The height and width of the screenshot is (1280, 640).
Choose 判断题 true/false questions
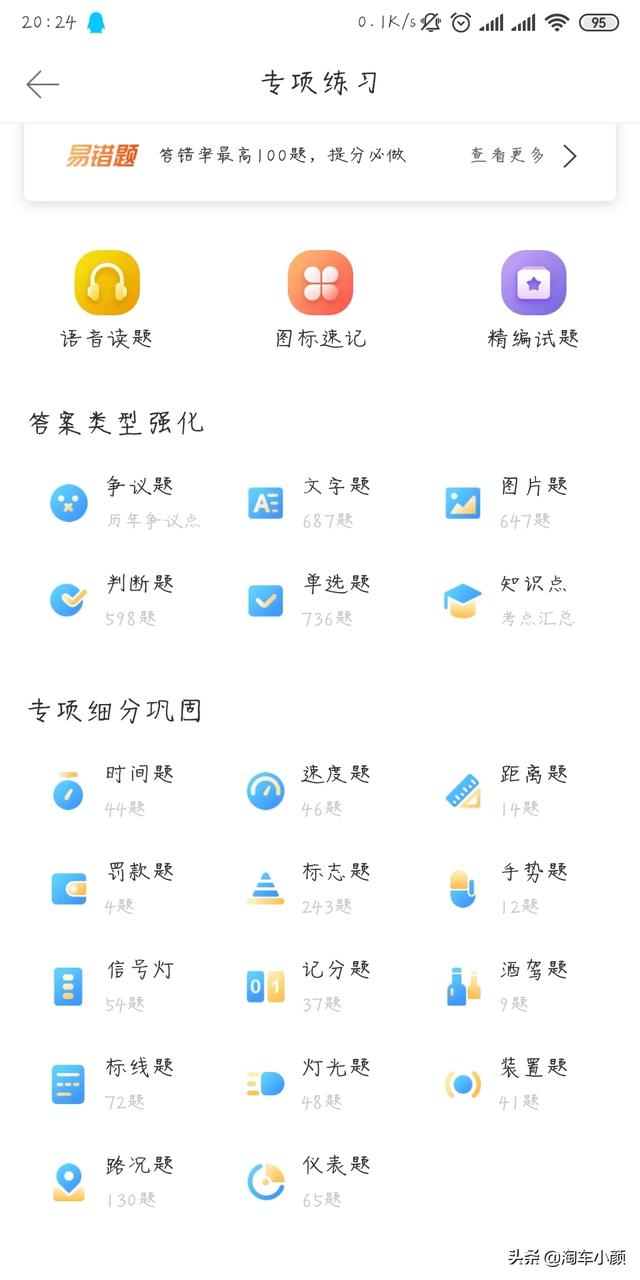click(112, 599)
